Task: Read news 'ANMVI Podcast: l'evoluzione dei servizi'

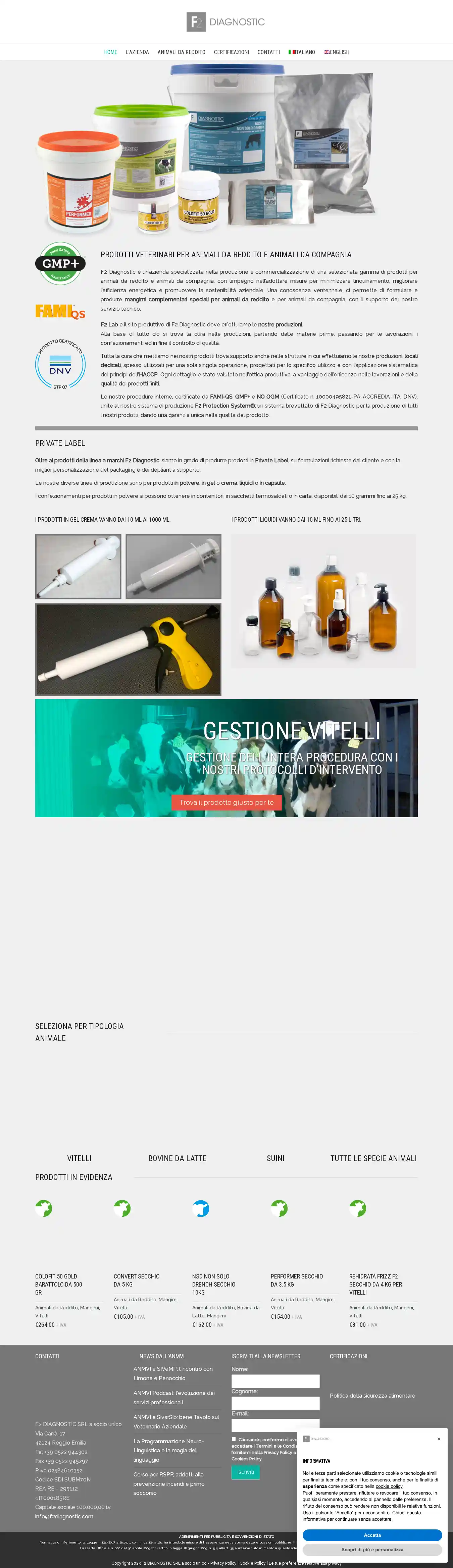Action: 173,1397
